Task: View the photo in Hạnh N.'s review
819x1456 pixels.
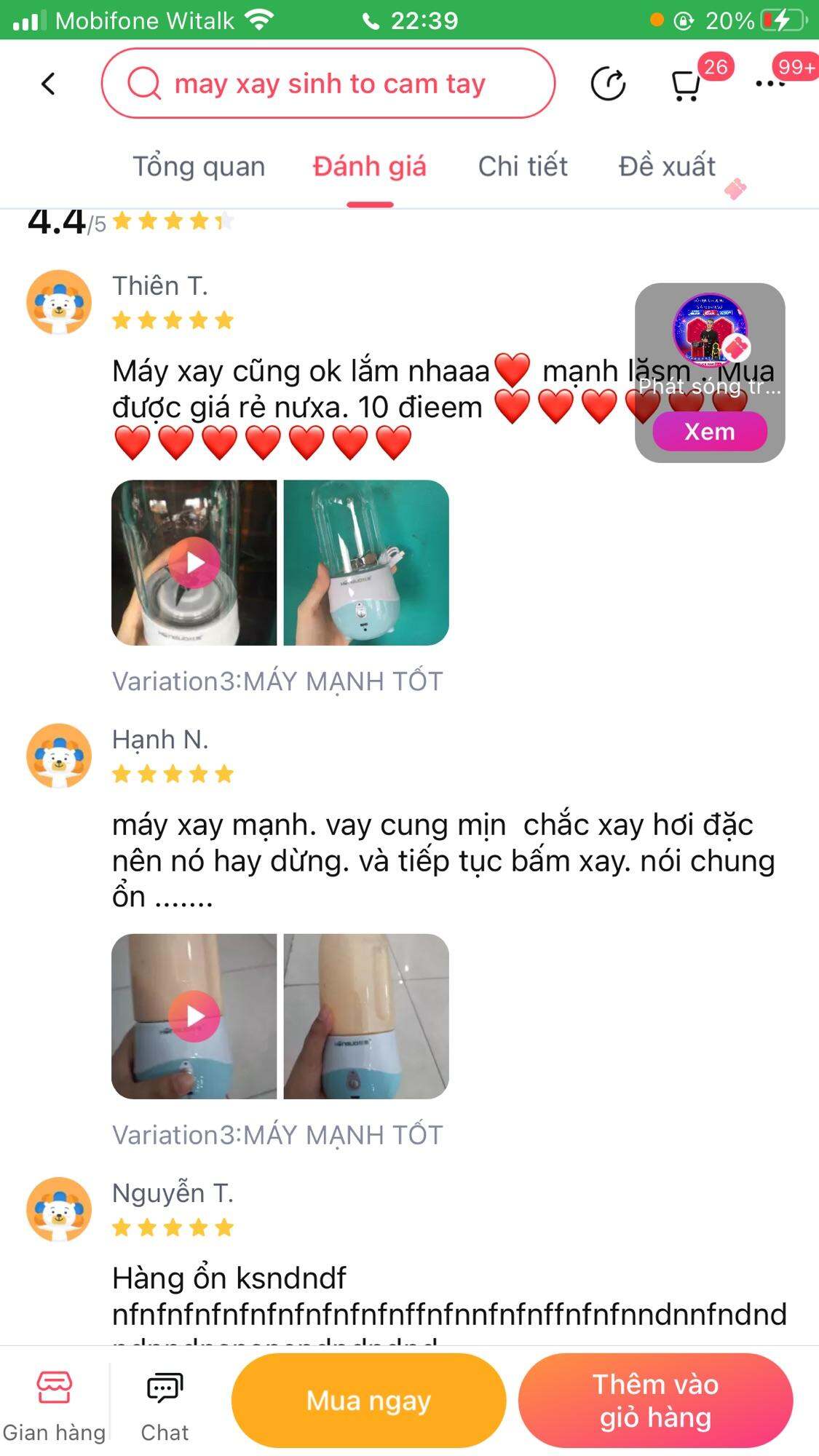Action: click(x=366, y=1016)
